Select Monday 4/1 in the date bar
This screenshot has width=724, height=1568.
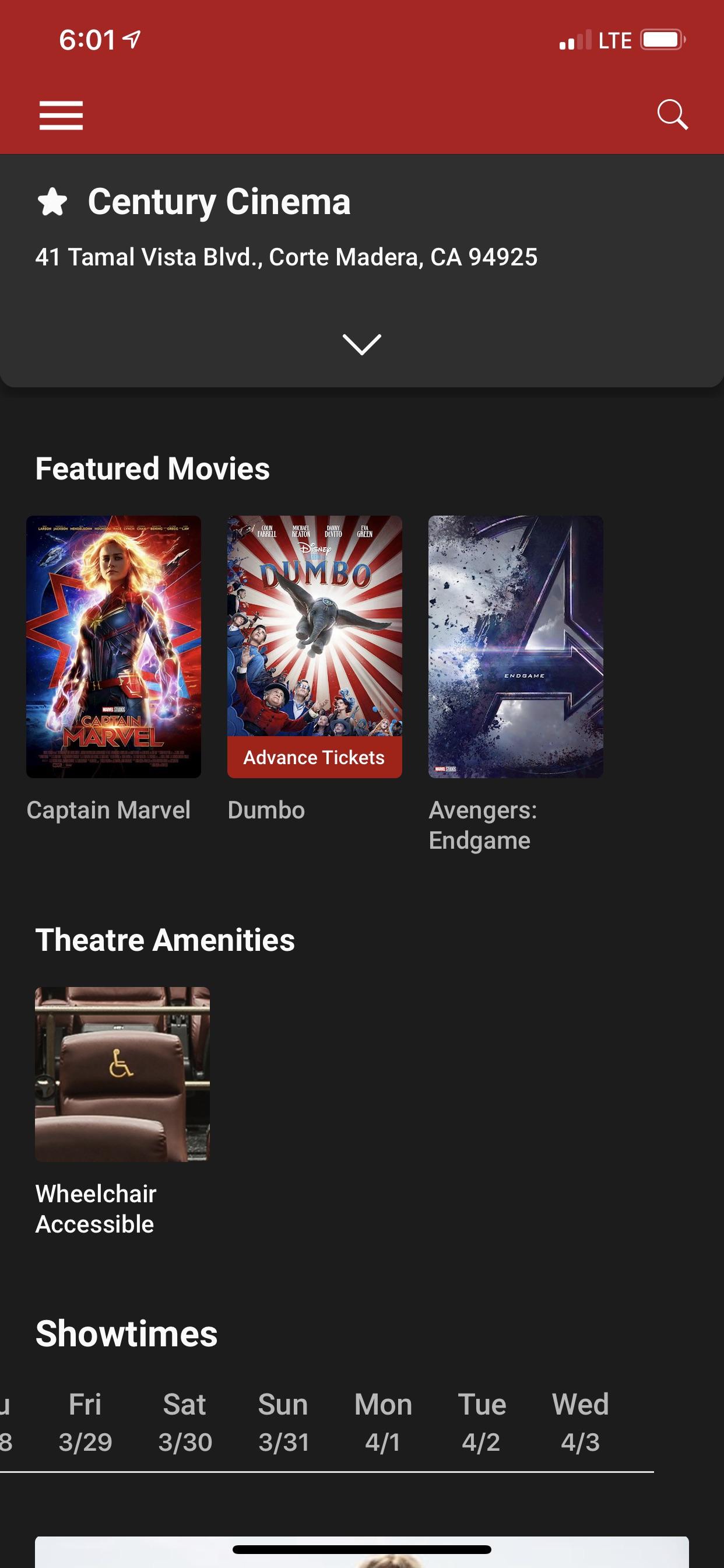(x=382, y=1422)
